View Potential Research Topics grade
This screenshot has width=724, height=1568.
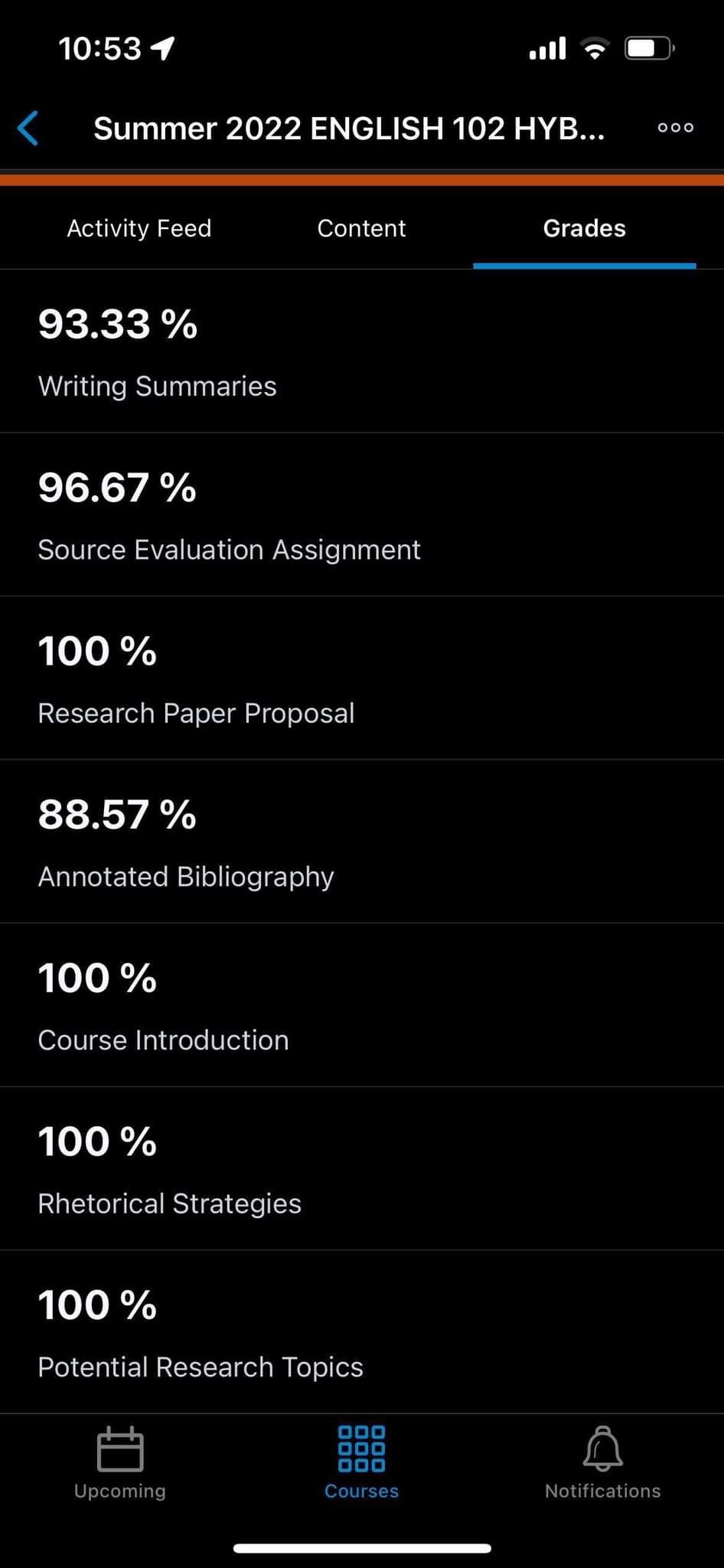[362, 1332]
